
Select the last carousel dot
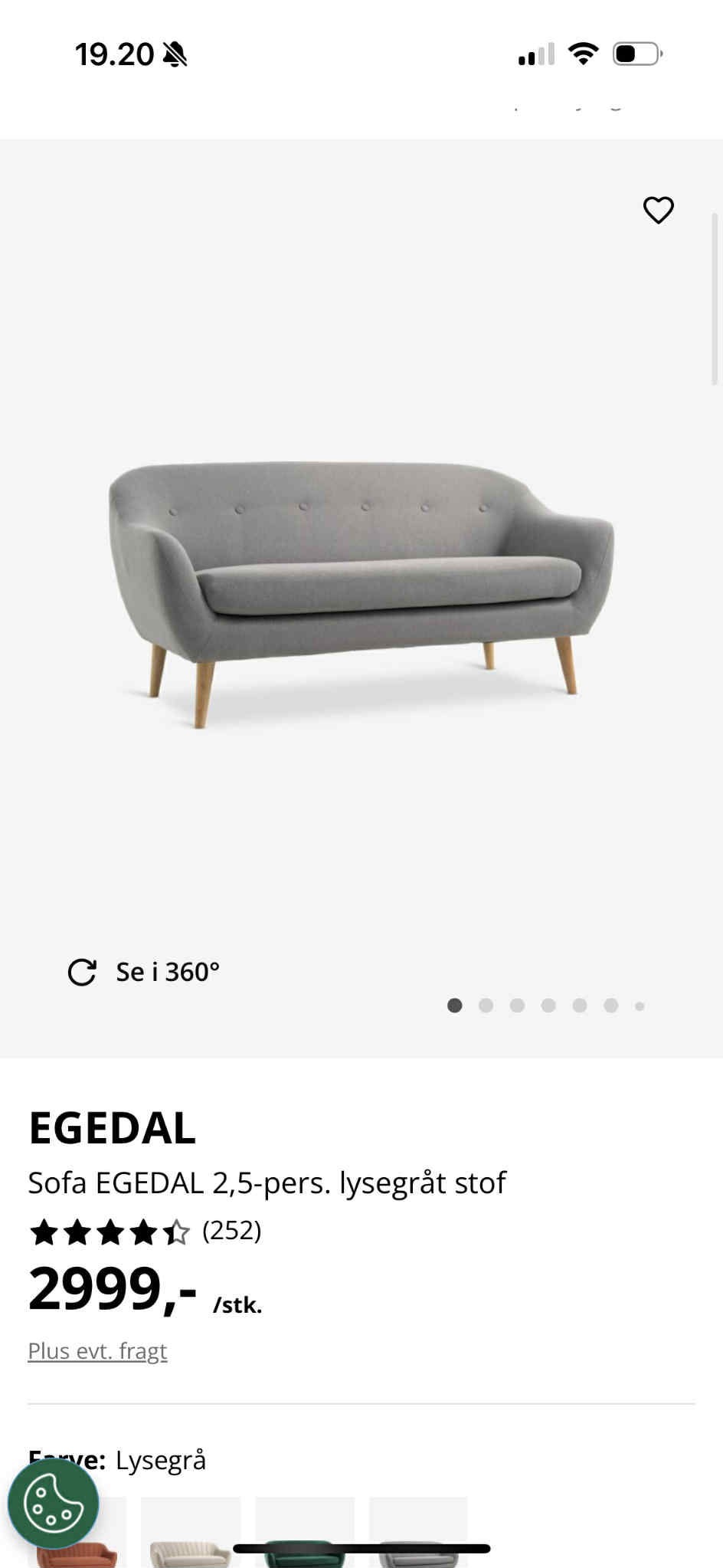tap(639, 1005)
